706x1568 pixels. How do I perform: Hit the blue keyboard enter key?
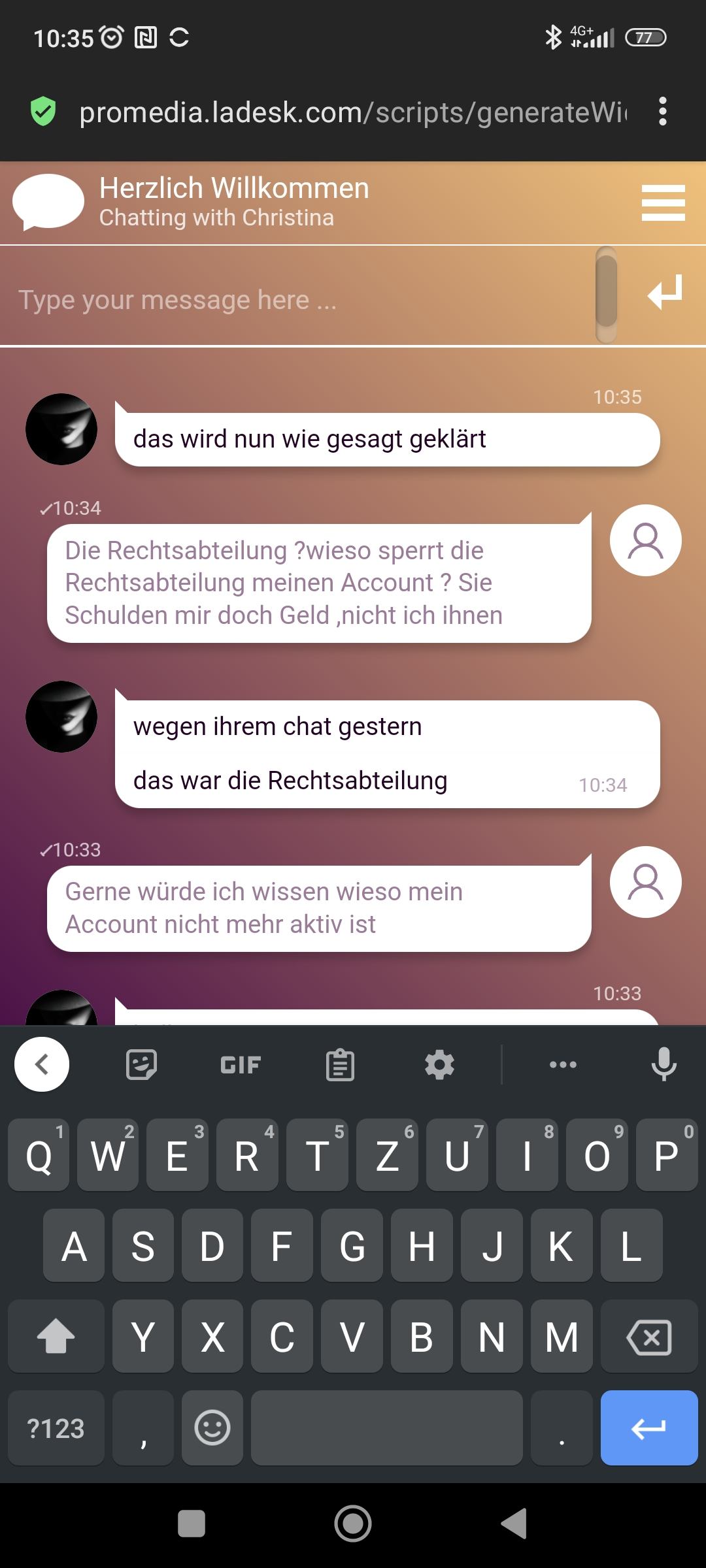[x=648, y=1428]
